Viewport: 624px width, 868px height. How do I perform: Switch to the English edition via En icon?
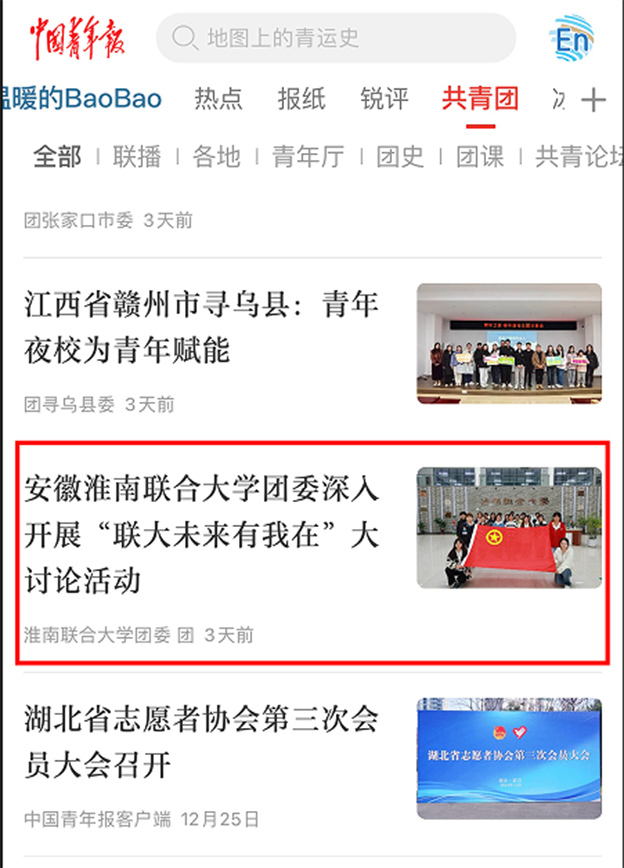(574, 39)
